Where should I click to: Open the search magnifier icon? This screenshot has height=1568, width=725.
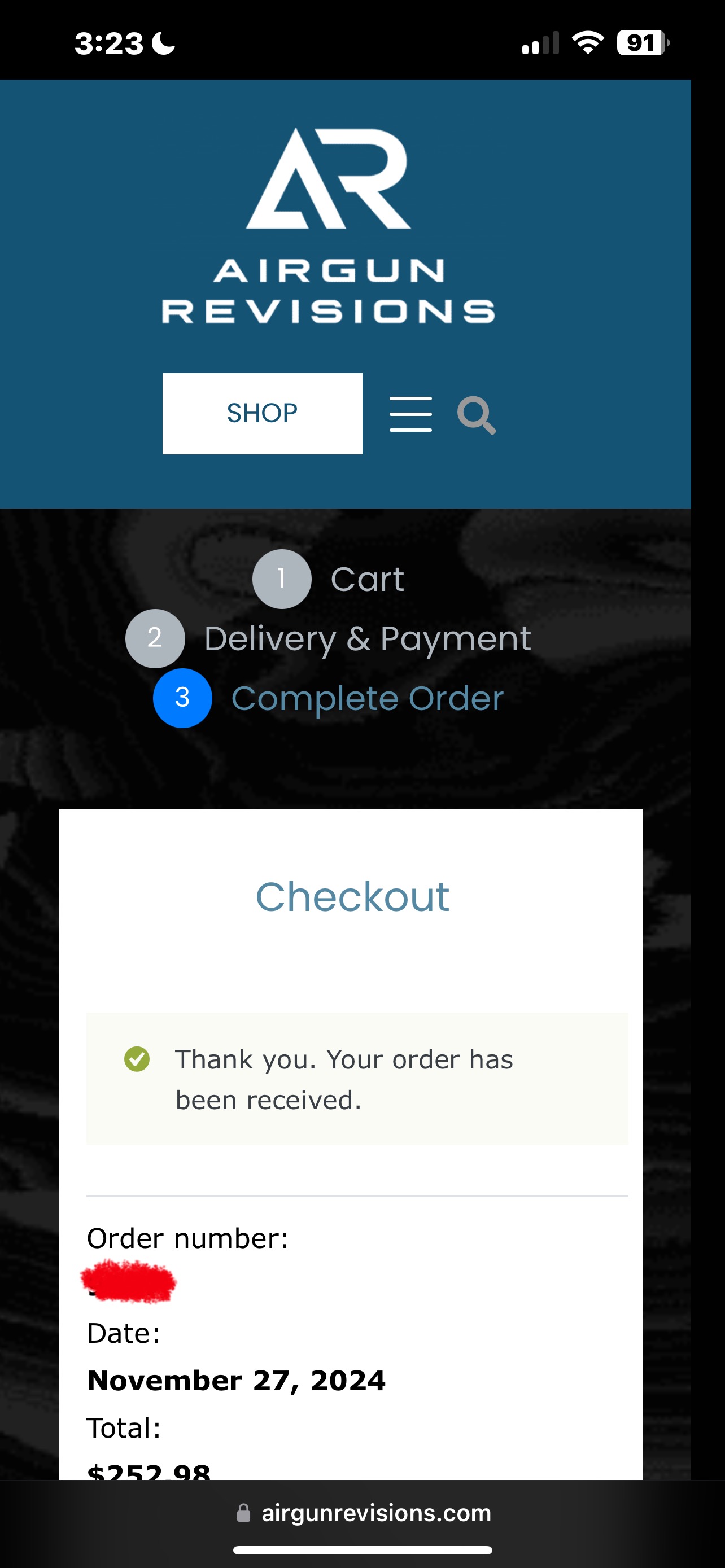pos(477,415)
